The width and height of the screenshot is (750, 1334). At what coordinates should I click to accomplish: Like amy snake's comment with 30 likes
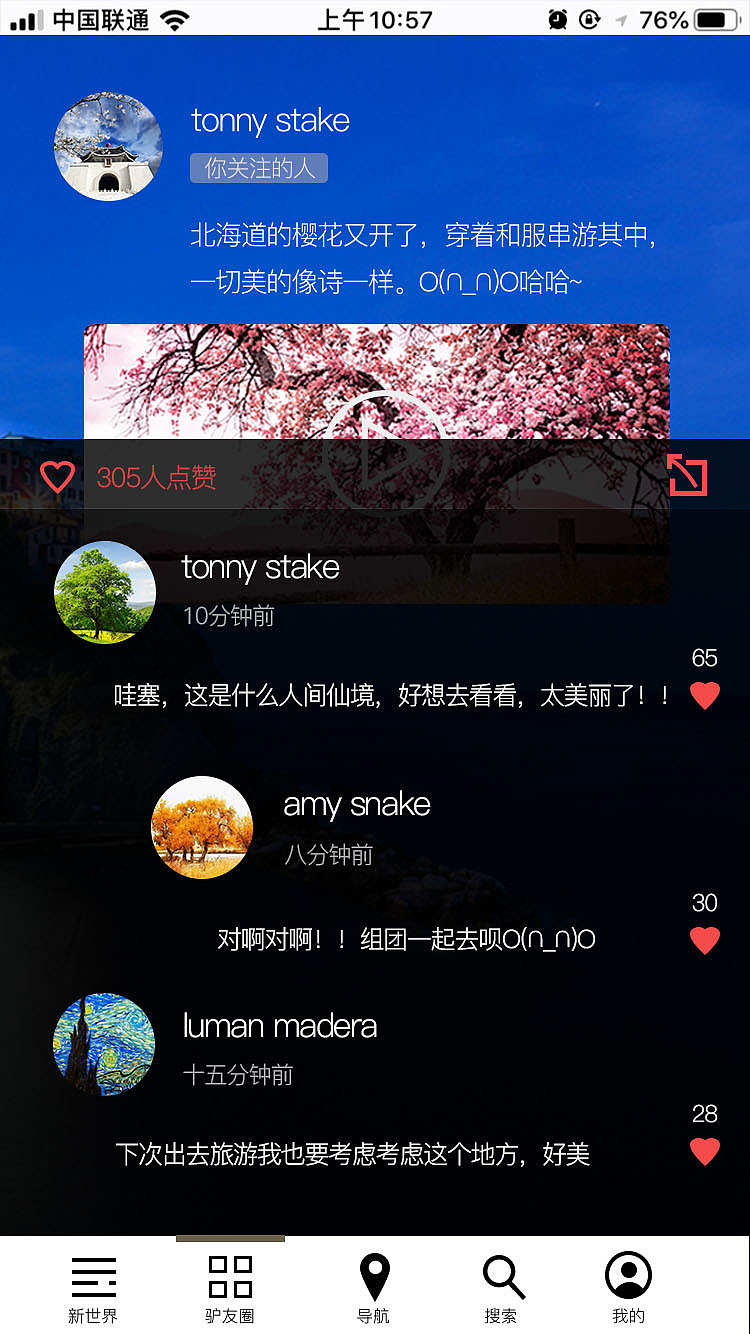click(705, 940)
